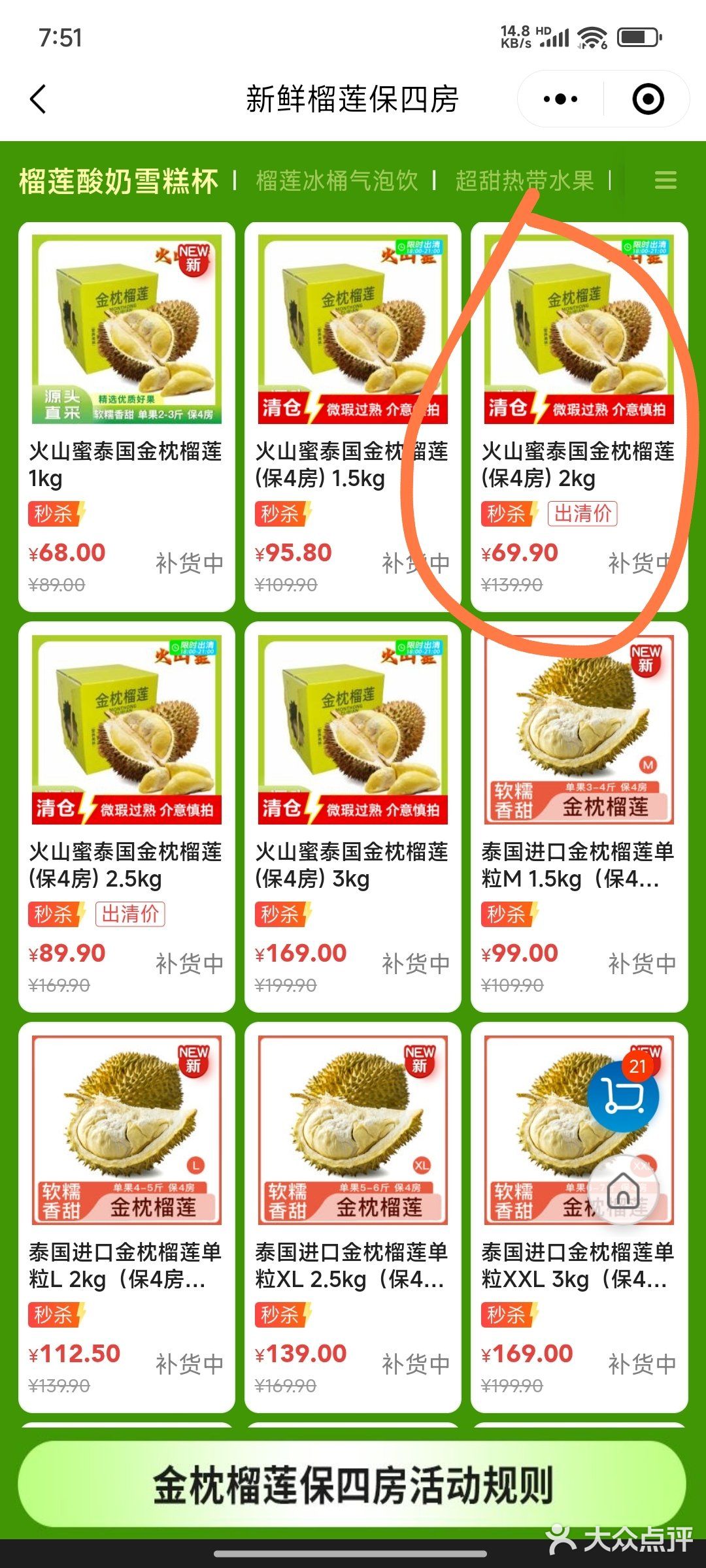The width and height of the screenshot is (706, 1568).
Task: Switch to 榴莲冰桶气泡饮 tab
Action: pos(337,181)
